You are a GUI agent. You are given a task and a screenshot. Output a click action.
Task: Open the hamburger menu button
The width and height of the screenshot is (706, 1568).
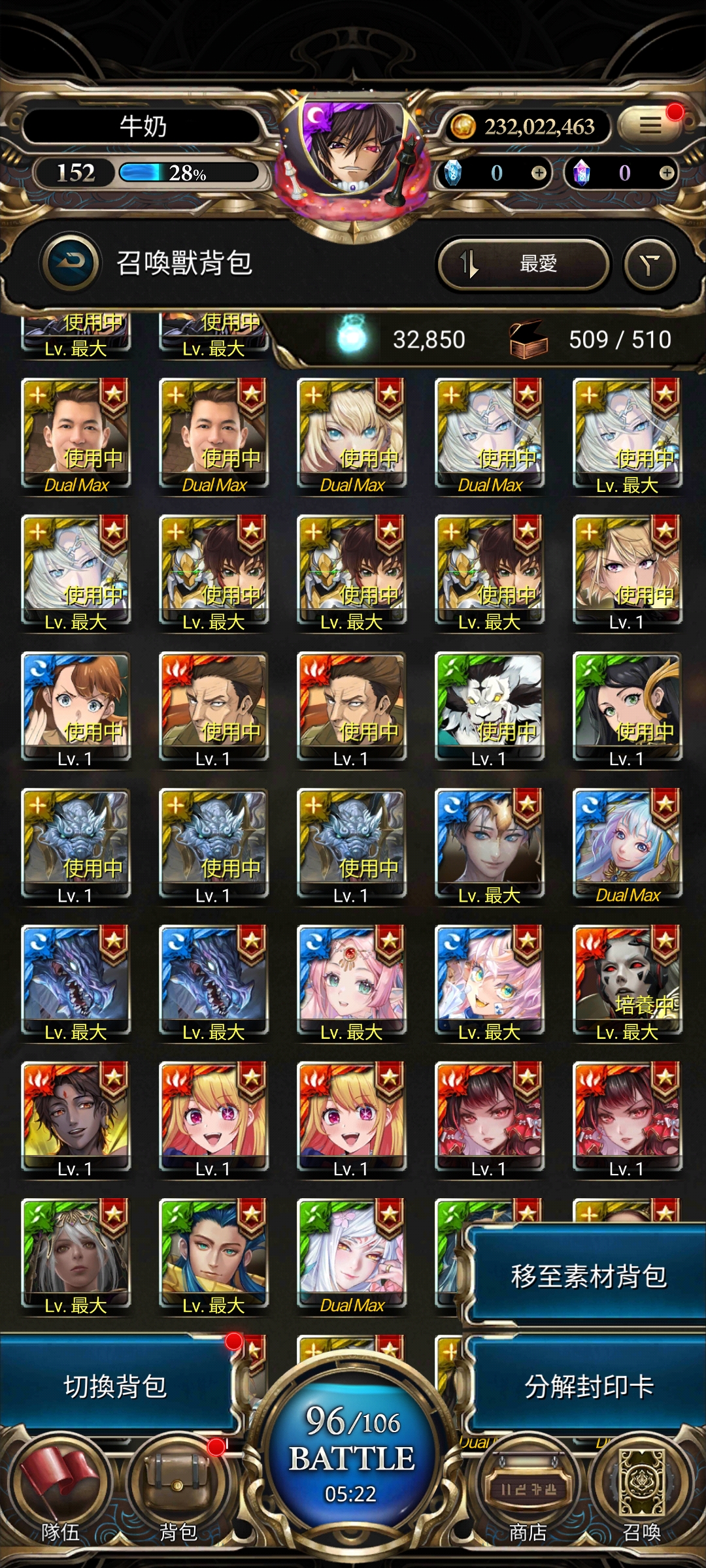pyautogui.click(x=650, y=124)
